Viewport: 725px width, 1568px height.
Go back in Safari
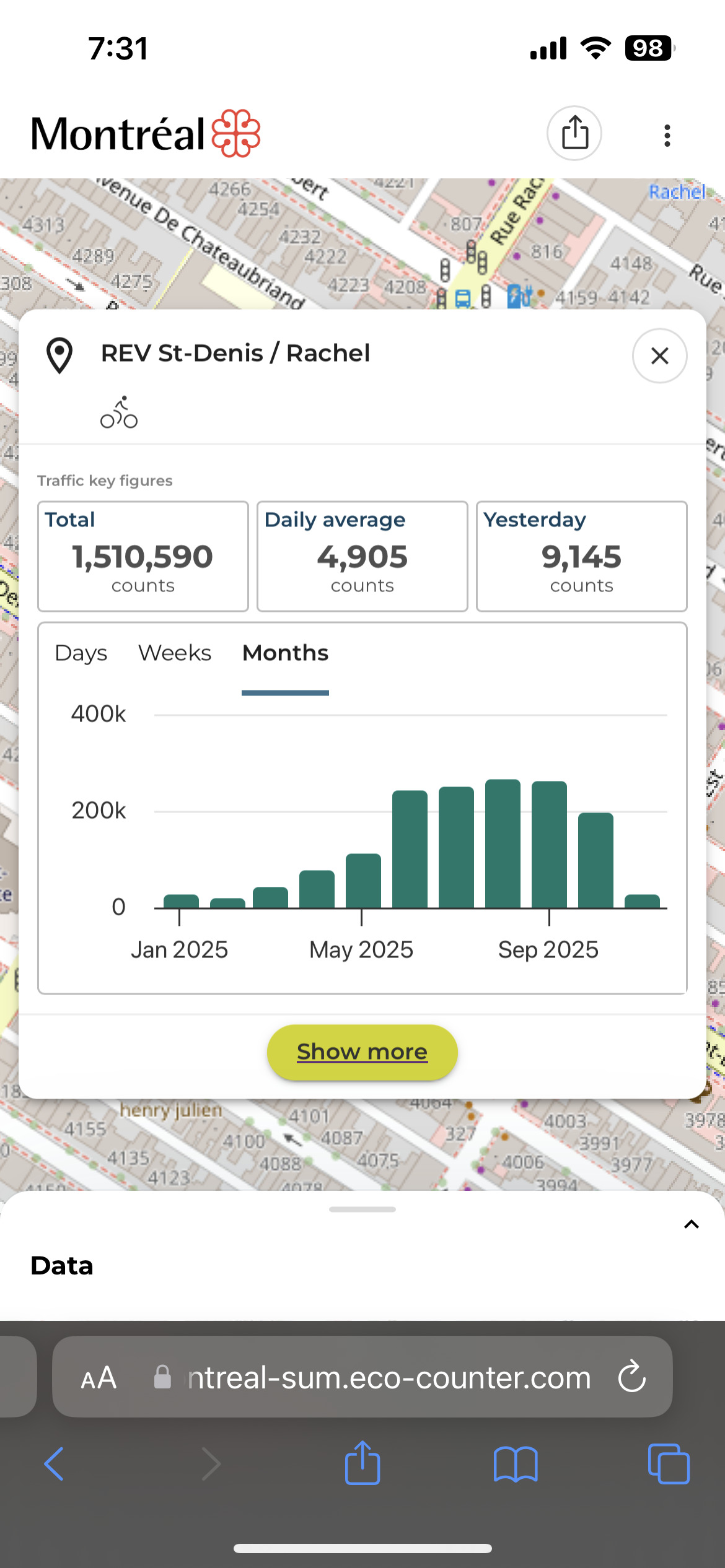[x=55, y=1464]
